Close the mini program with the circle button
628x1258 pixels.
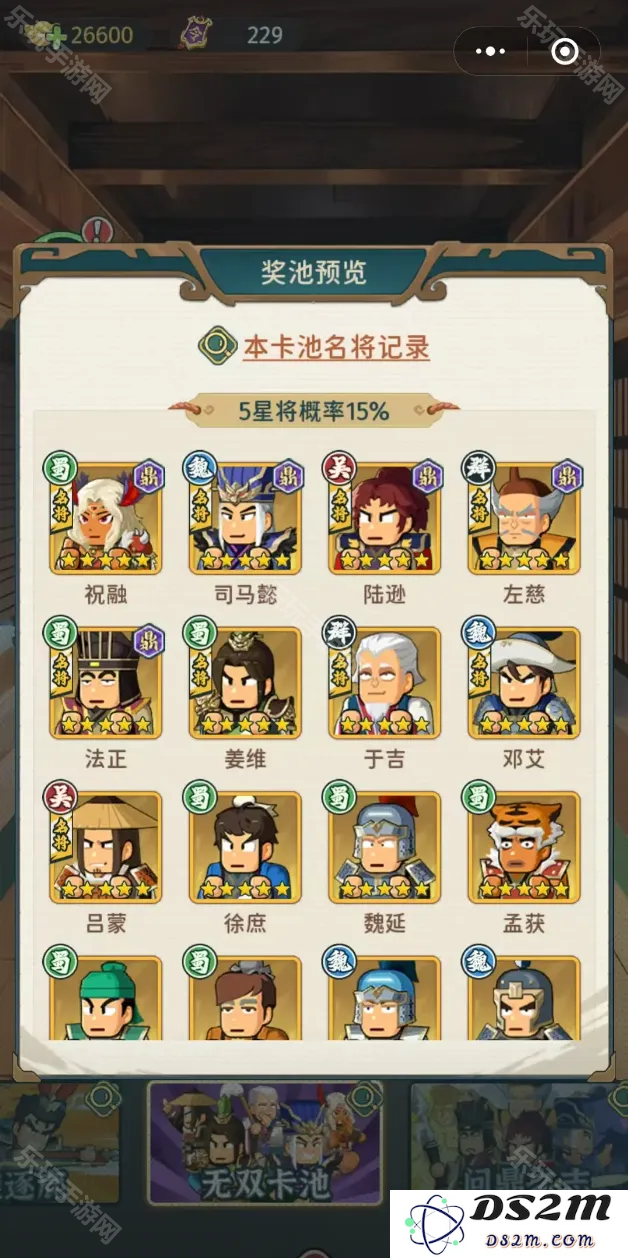[x=564, y=51]
